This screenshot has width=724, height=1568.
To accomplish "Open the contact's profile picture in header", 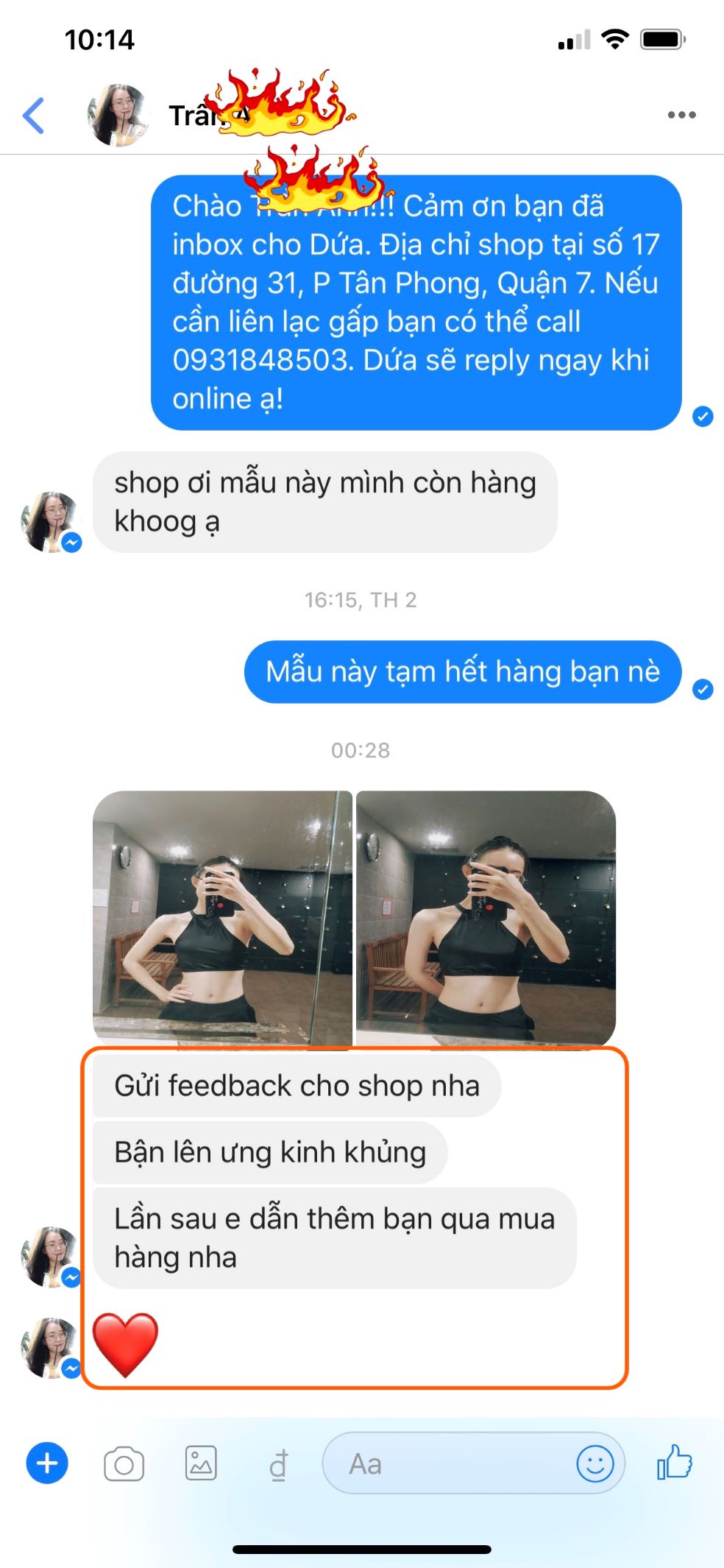I will click(118, 115).
